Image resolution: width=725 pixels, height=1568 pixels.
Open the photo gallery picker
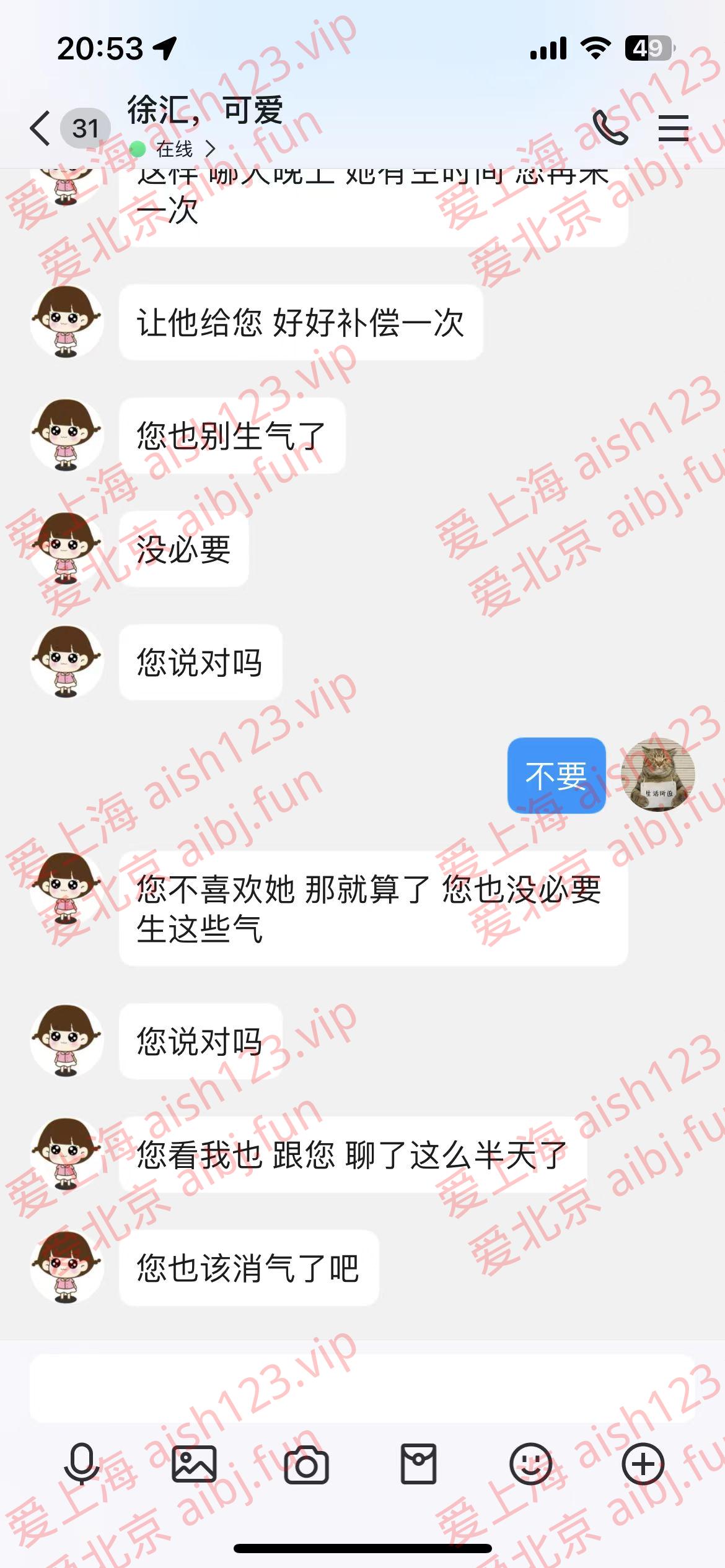pyautogui.click(x=194, y=1464)
